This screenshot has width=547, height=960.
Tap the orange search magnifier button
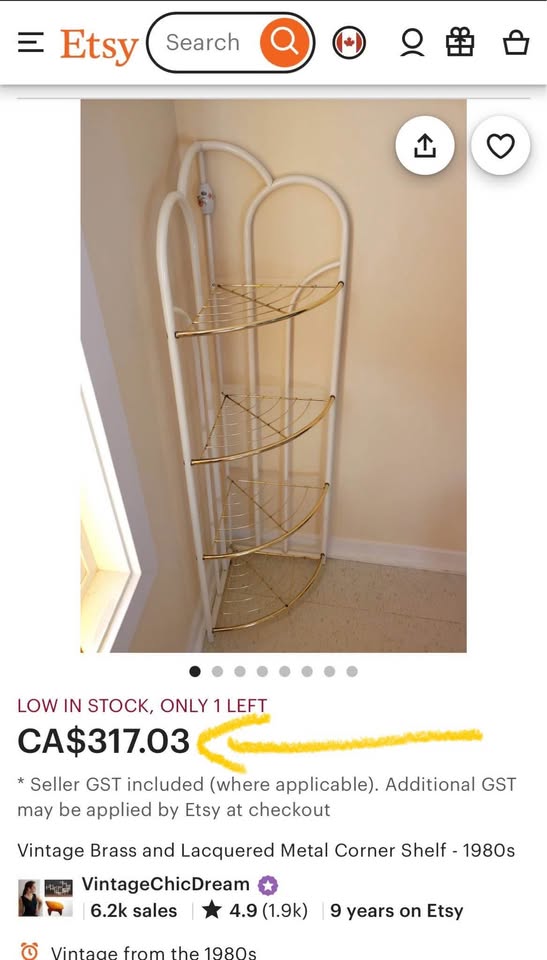(x=284, y=43)
